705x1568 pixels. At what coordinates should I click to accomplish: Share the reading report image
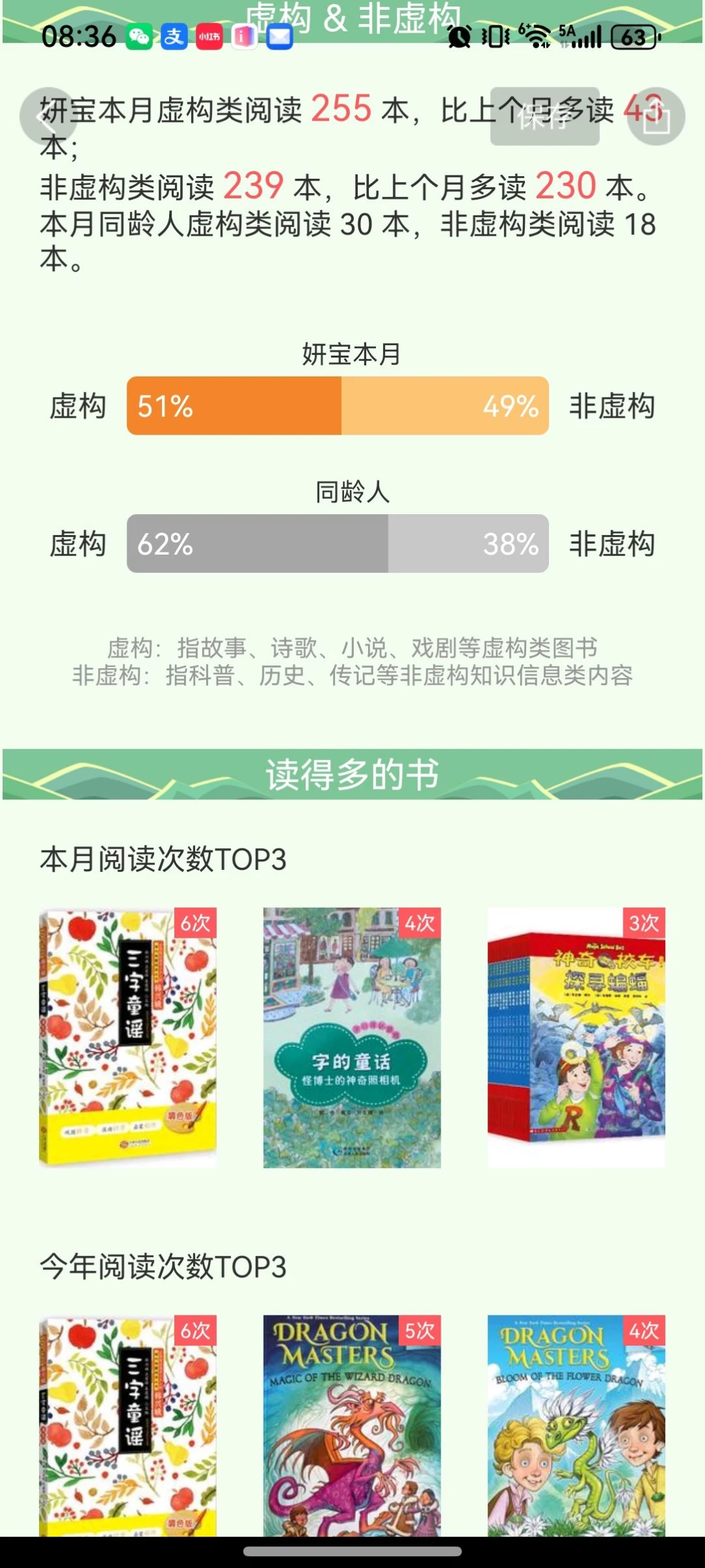tap(656, 116)
